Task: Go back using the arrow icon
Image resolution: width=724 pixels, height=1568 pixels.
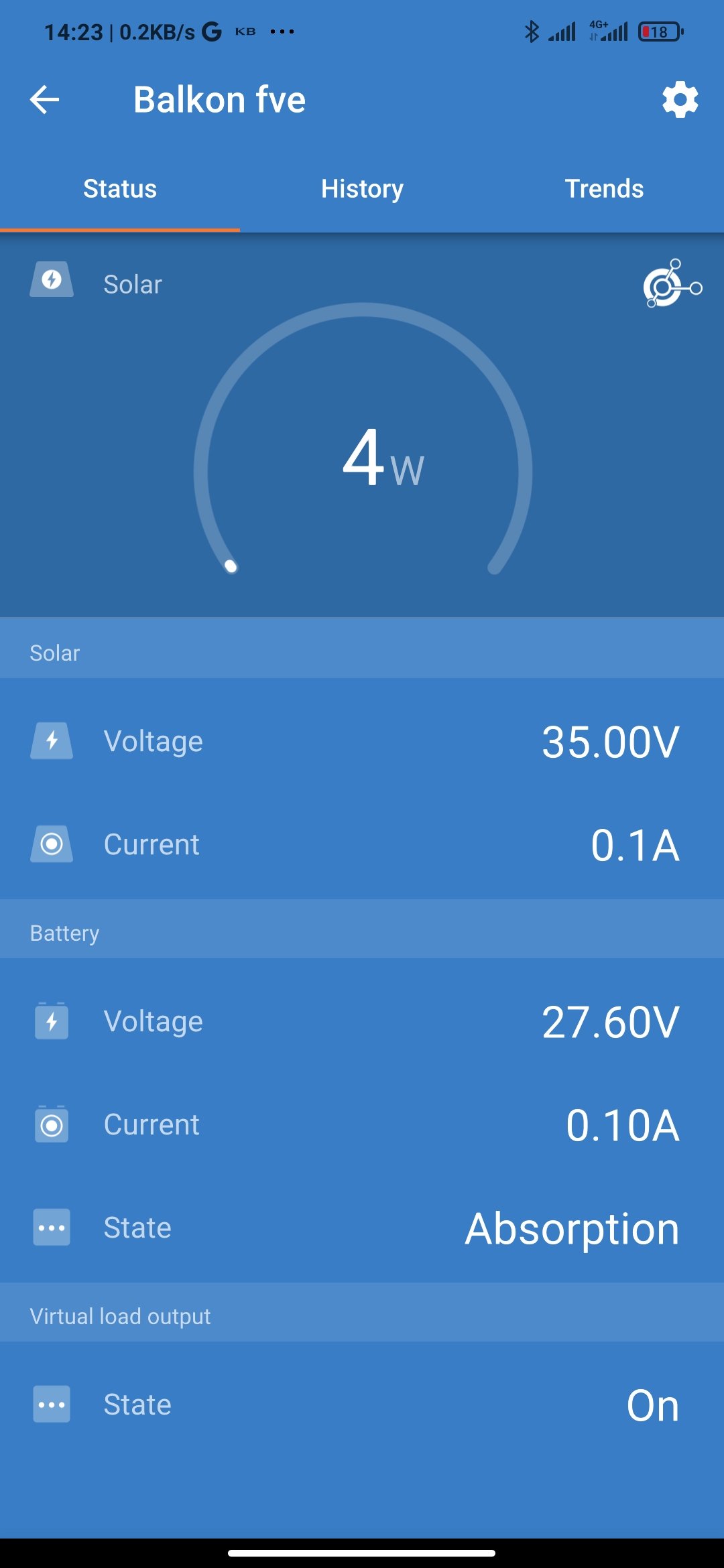Action: click(x=45, y=100)
